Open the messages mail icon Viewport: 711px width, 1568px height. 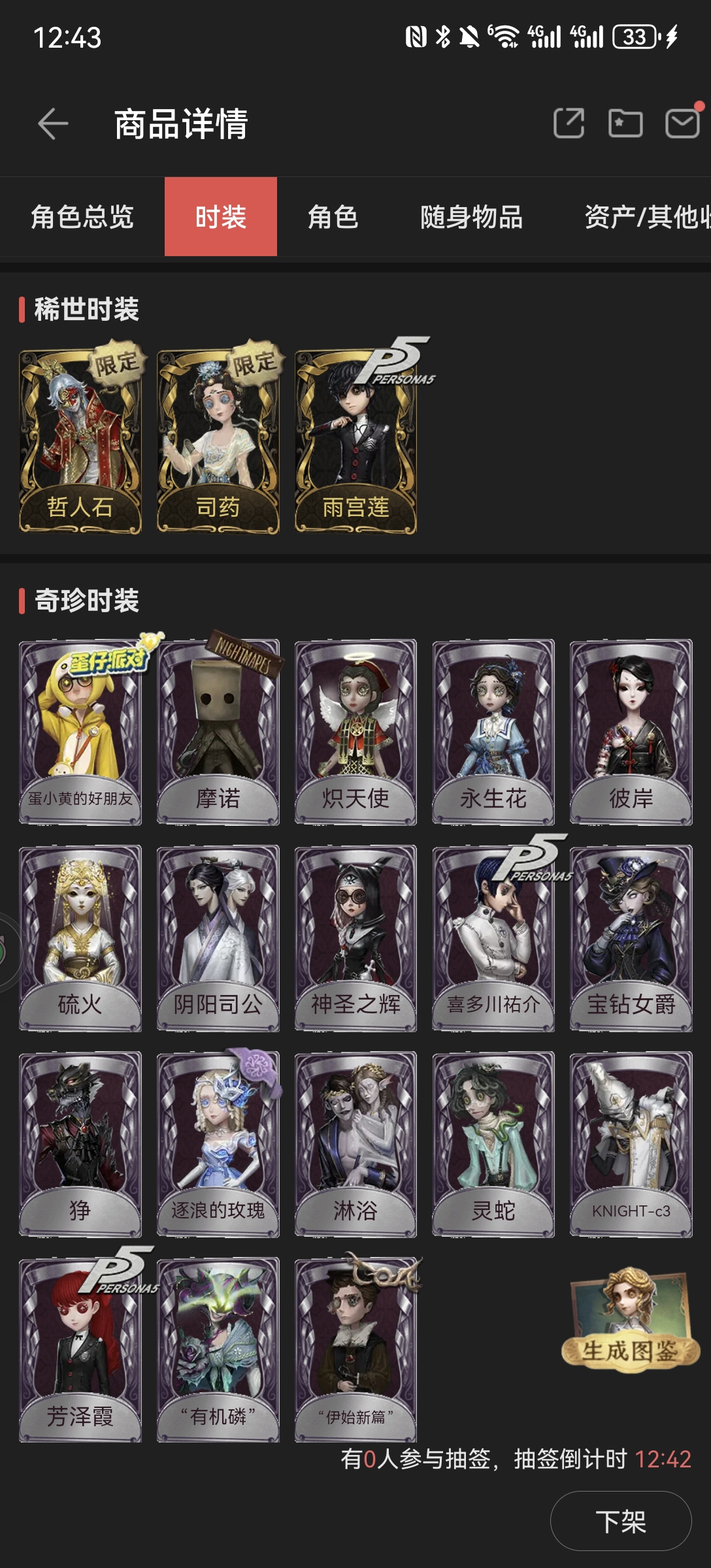682,123
